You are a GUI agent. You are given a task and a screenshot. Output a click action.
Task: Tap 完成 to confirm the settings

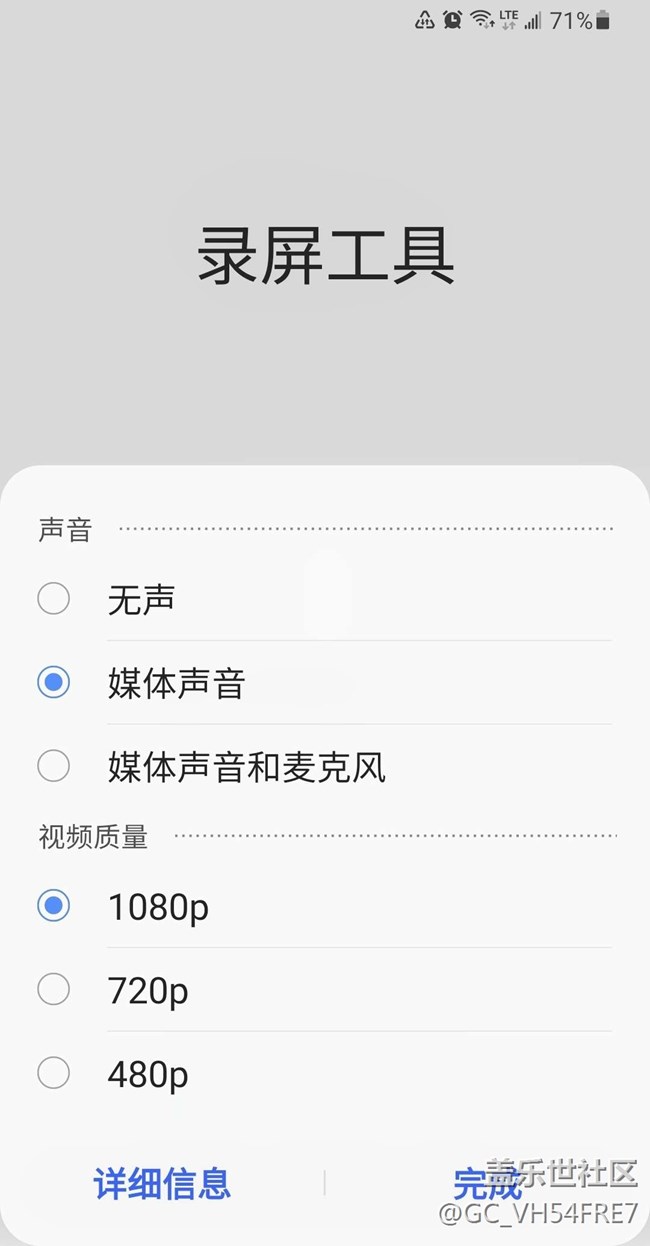point(488,1184)
